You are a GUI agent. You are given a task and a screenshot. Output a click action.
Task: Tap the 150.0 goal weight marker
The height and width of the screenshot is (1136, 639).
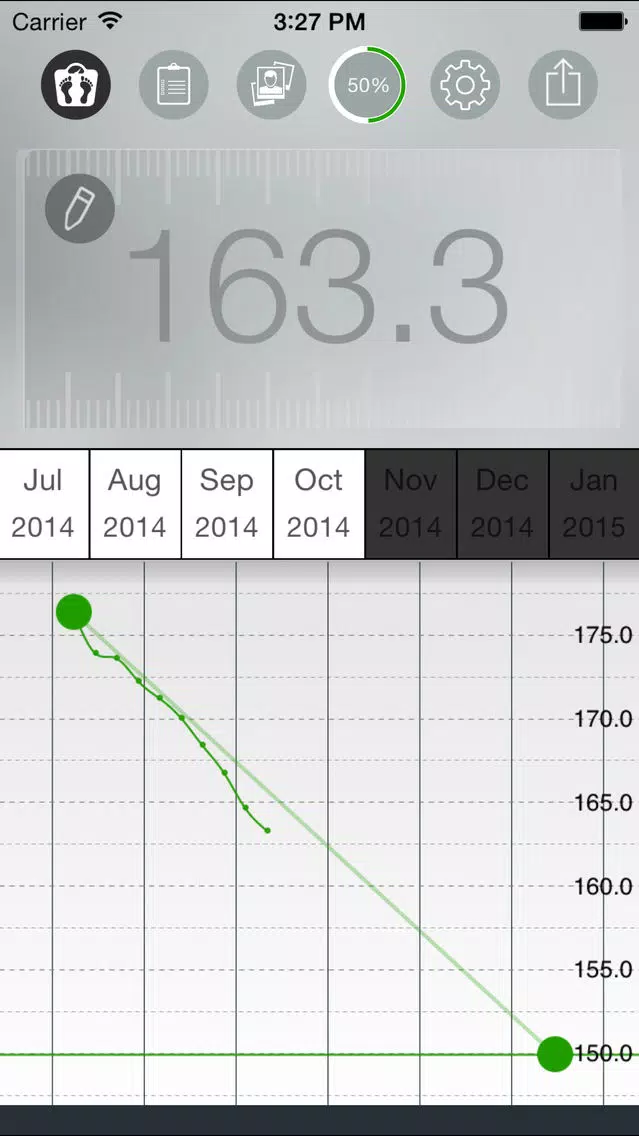[x=556, y=1053]
